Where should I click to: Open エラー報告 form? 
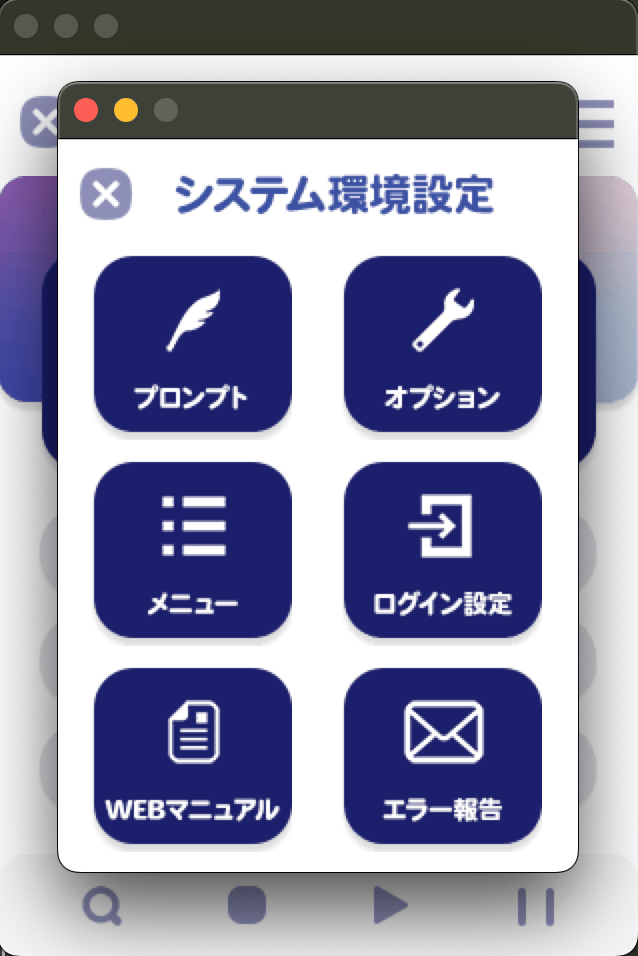442,755
